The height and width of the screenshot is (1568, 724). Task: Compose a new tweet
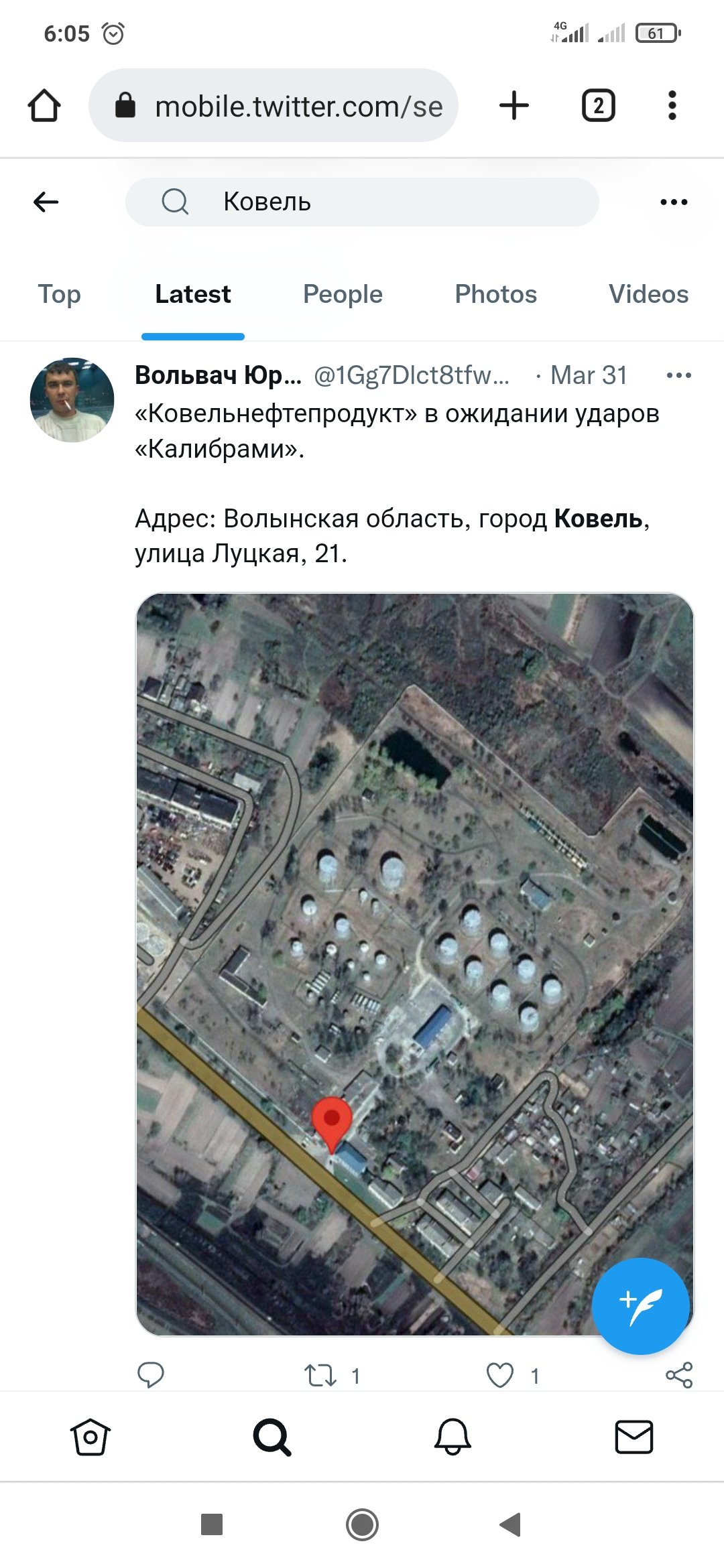(x=640, y=1306)
